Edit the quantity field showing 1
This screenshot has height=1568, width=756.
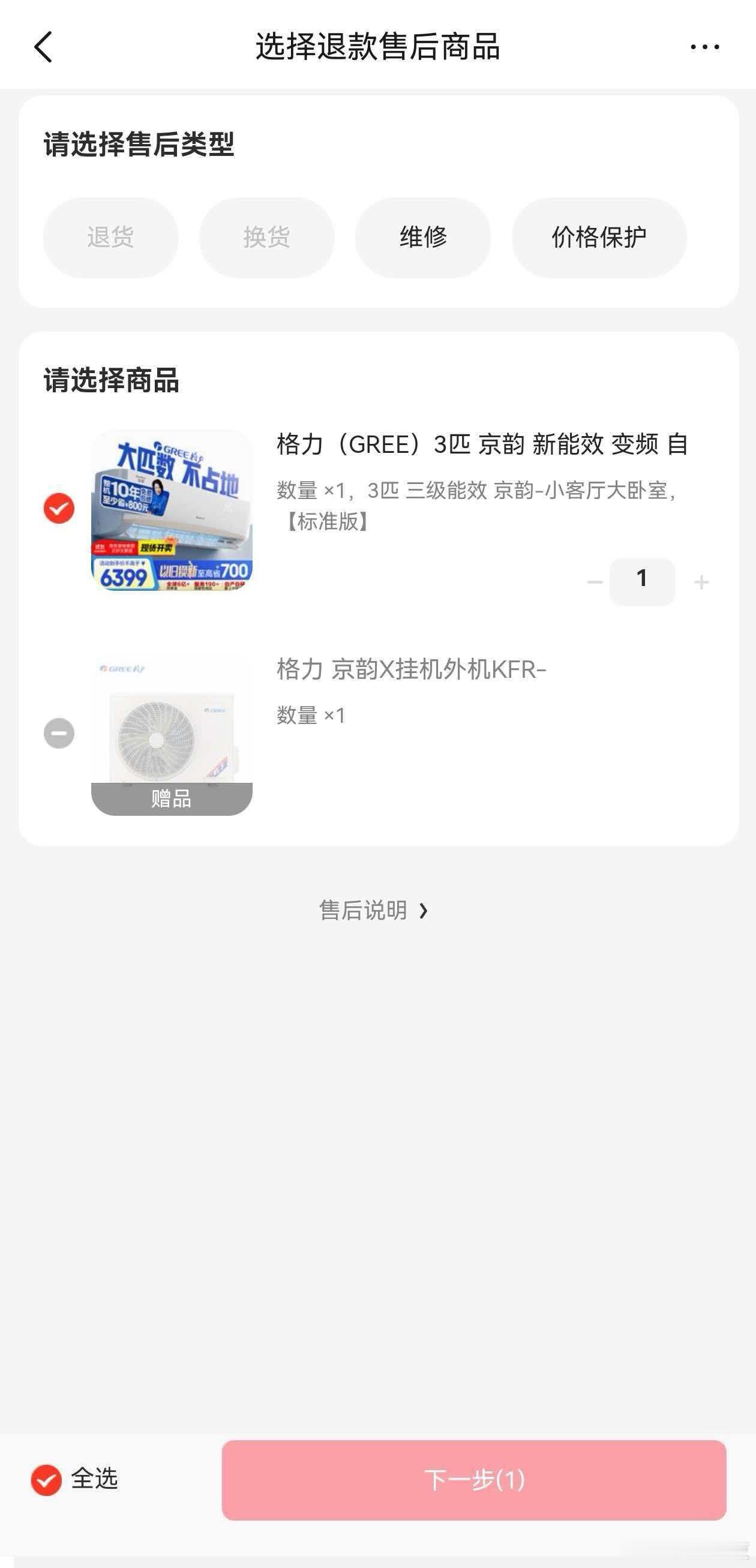click(641, 581)
